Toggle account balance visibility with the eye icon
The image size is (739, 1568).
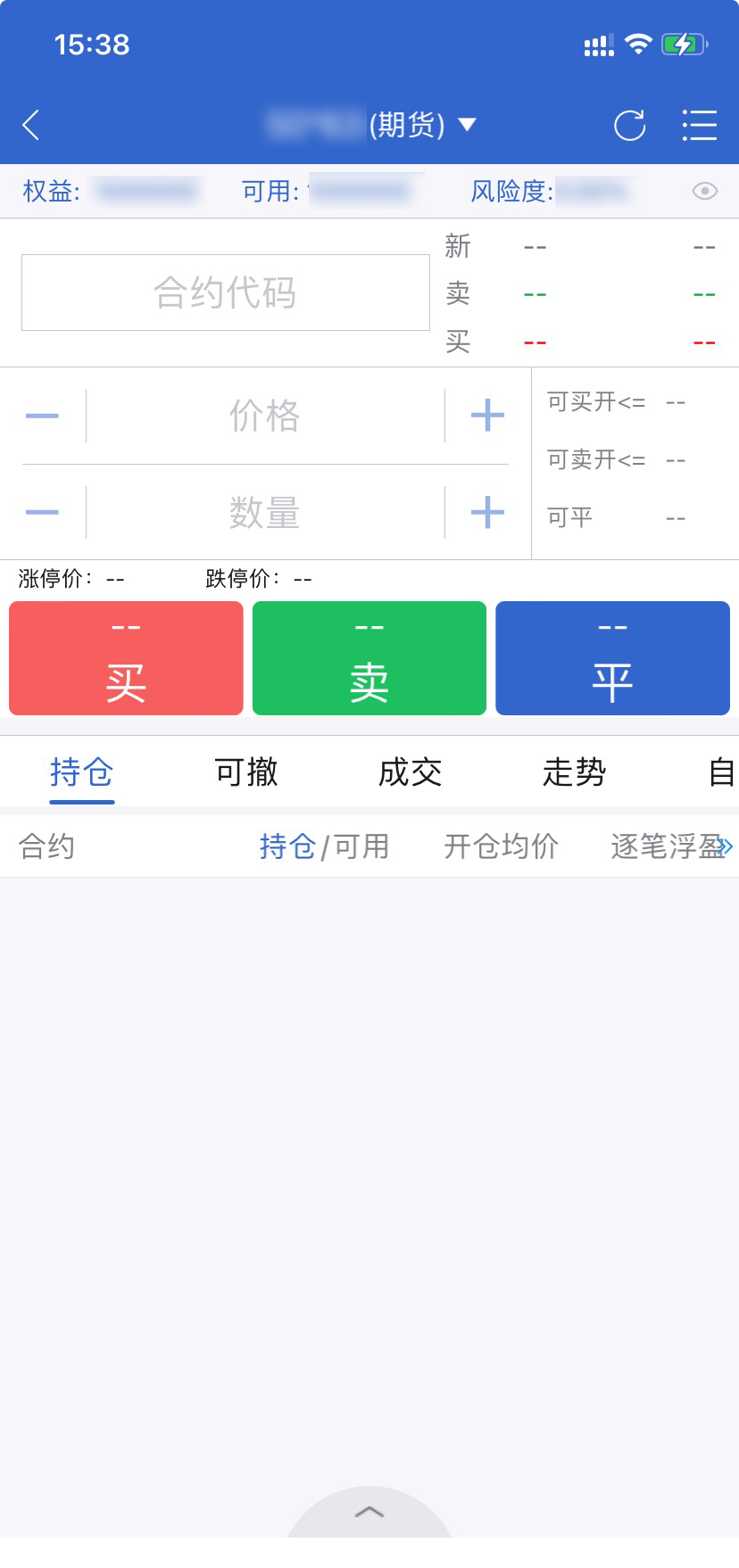click(704, 191)
